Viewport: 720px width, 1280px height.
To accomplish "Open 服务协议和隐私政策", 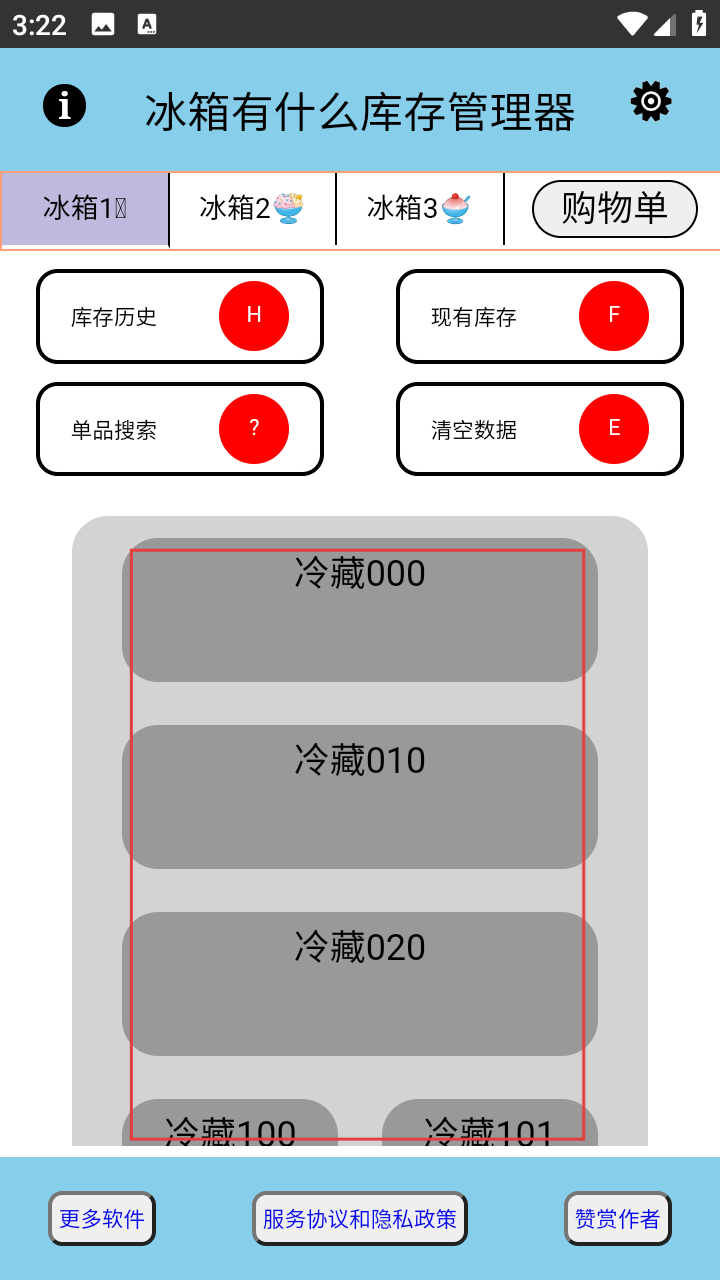I will click(x=360, y=1218).
